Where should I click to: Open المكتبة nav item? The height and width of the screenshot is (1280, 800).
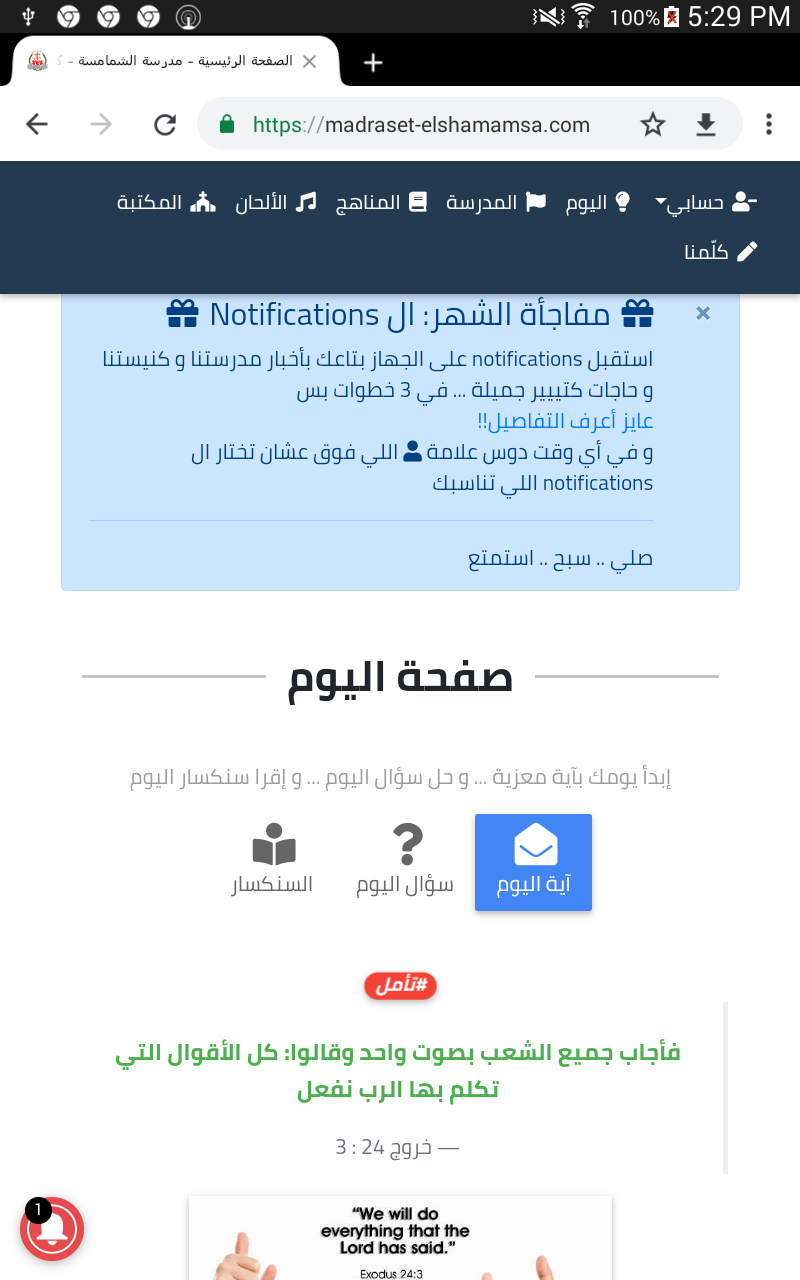click(x=165, y=203)
